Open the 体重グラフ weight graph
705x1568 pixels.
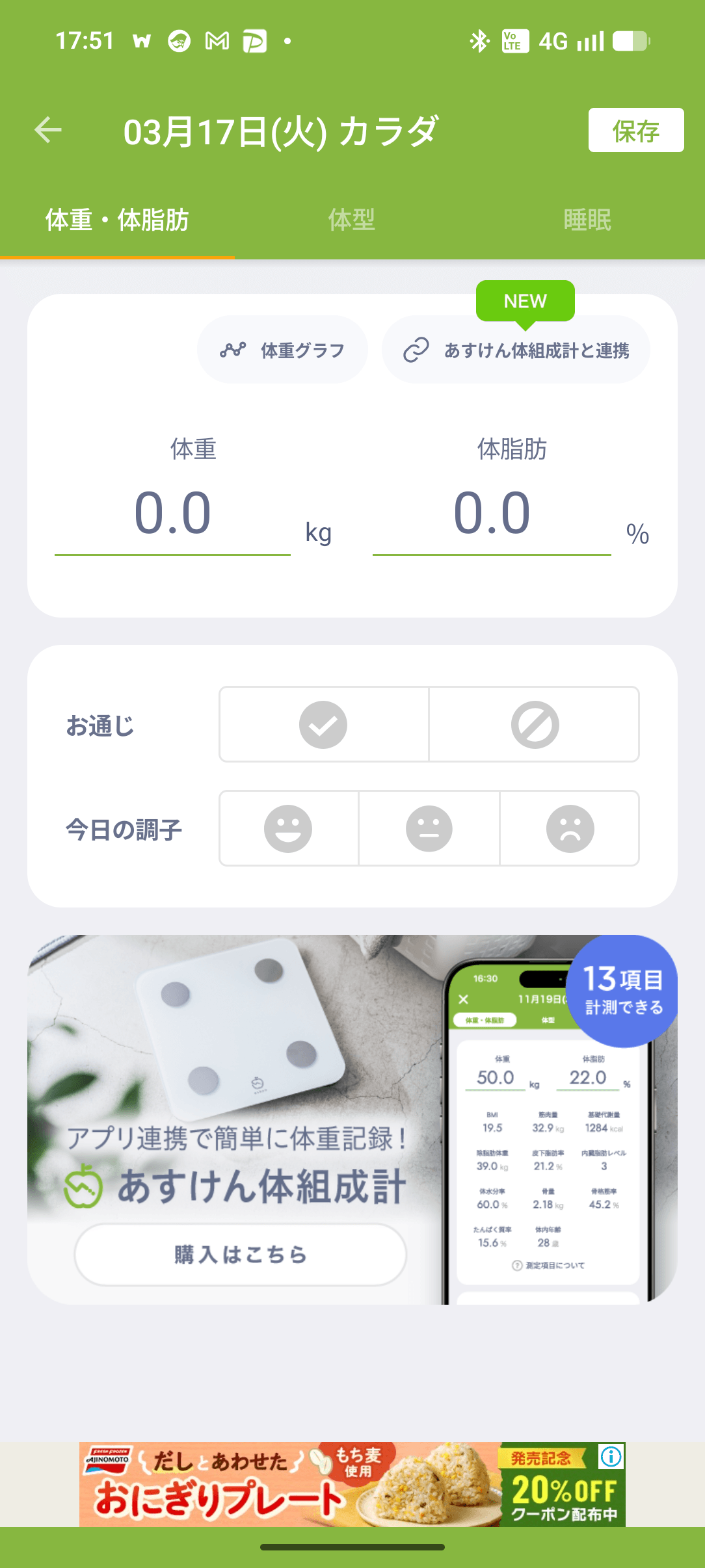(x=282, y=350)
